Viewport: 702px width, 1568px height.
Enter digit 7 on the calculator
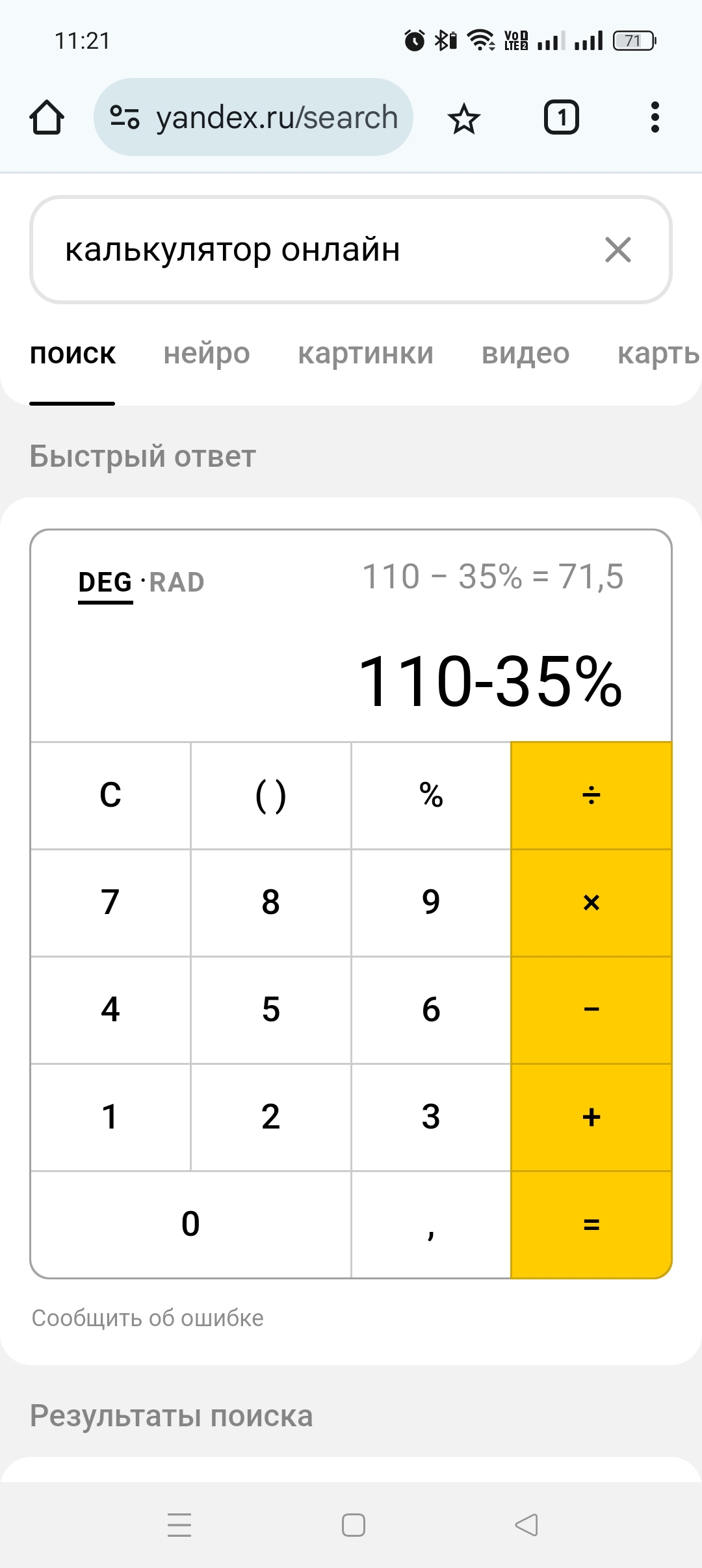tap(110, 902)
